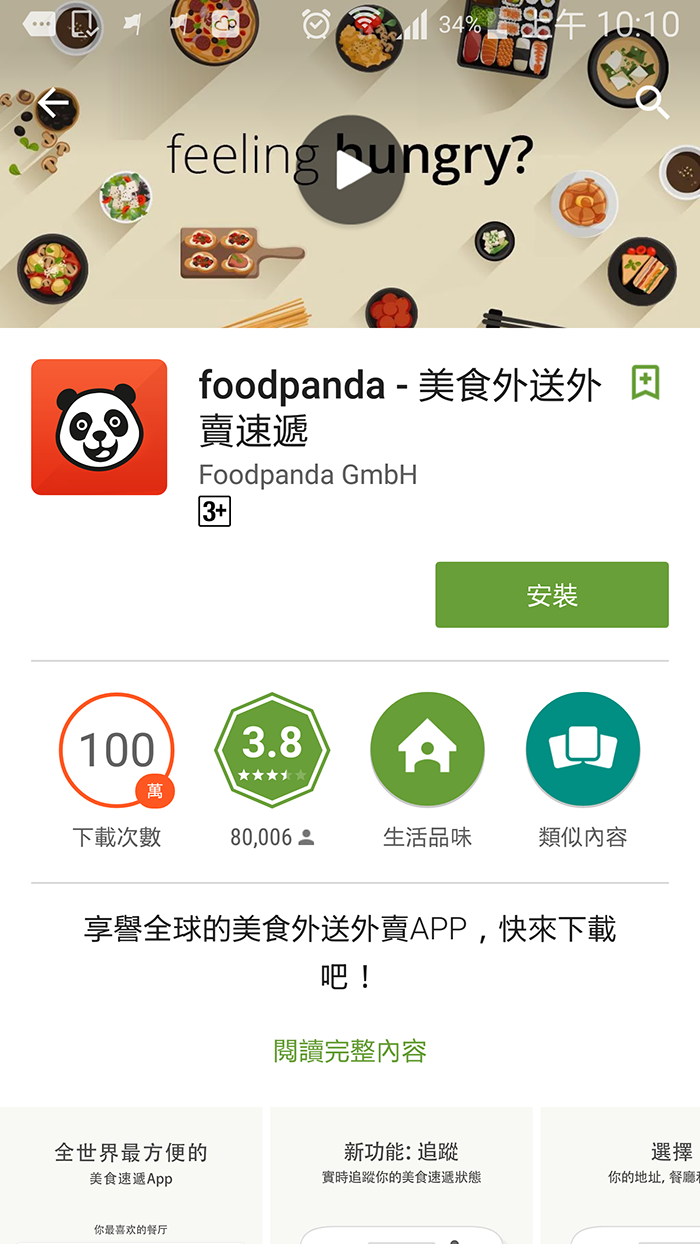Image resolution: width=700 pixels, height=1244 pixels.
Task: Play the foodpanda promo video
Action: [x=351, y=169]
